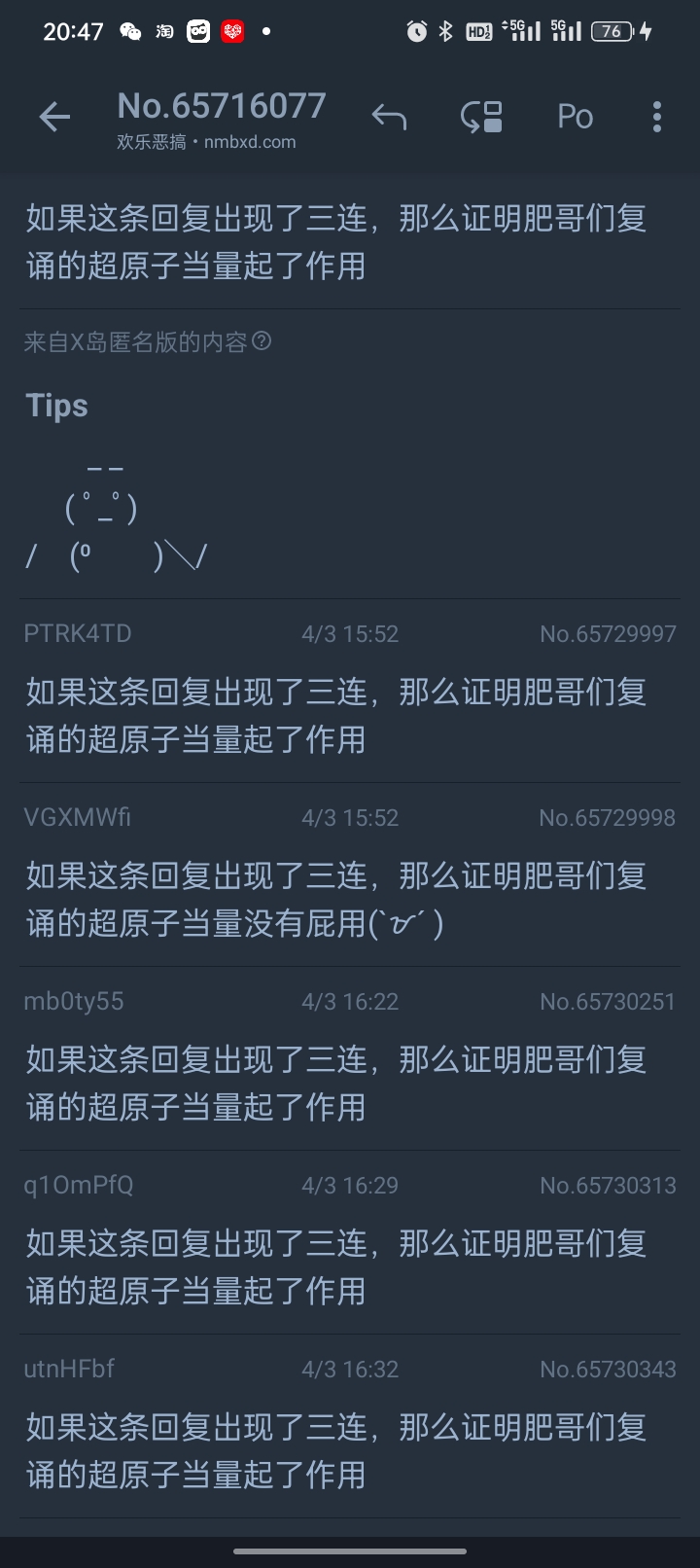Open the three-dot overflow menu
Image resolution: width=700 pixels, height=1568 pixels.
657,118
